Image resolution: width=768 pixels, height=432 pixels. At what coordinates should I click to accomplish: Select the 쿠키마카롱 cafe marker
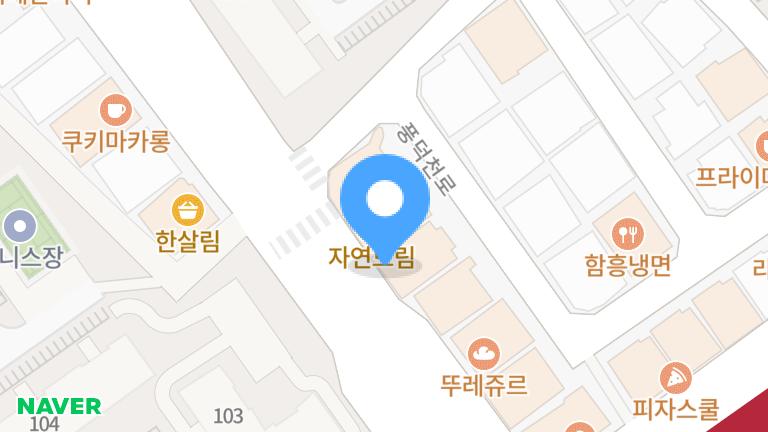tap(117, 108)
